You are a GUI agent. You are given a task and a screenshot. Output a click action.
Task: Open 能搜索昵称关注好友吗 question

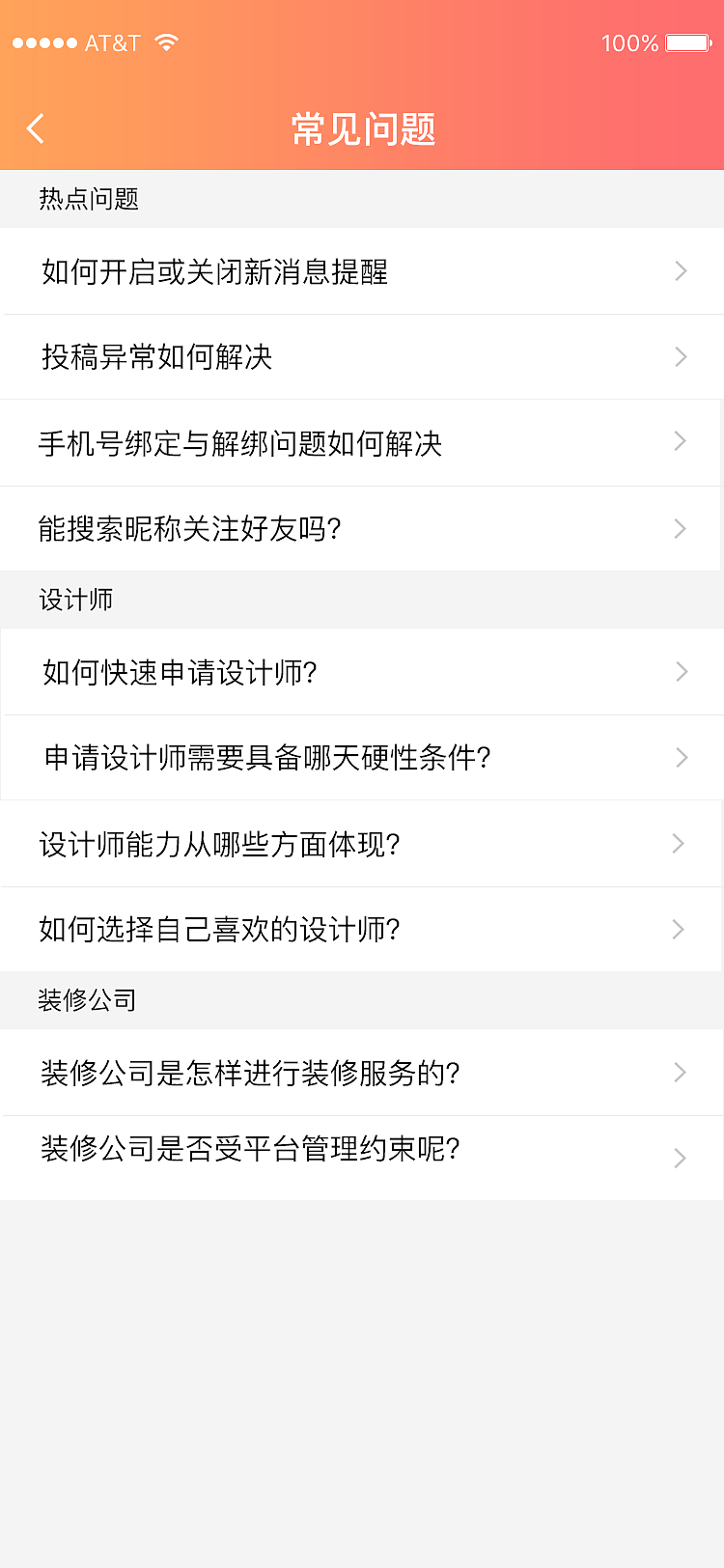tap(362, 528)
